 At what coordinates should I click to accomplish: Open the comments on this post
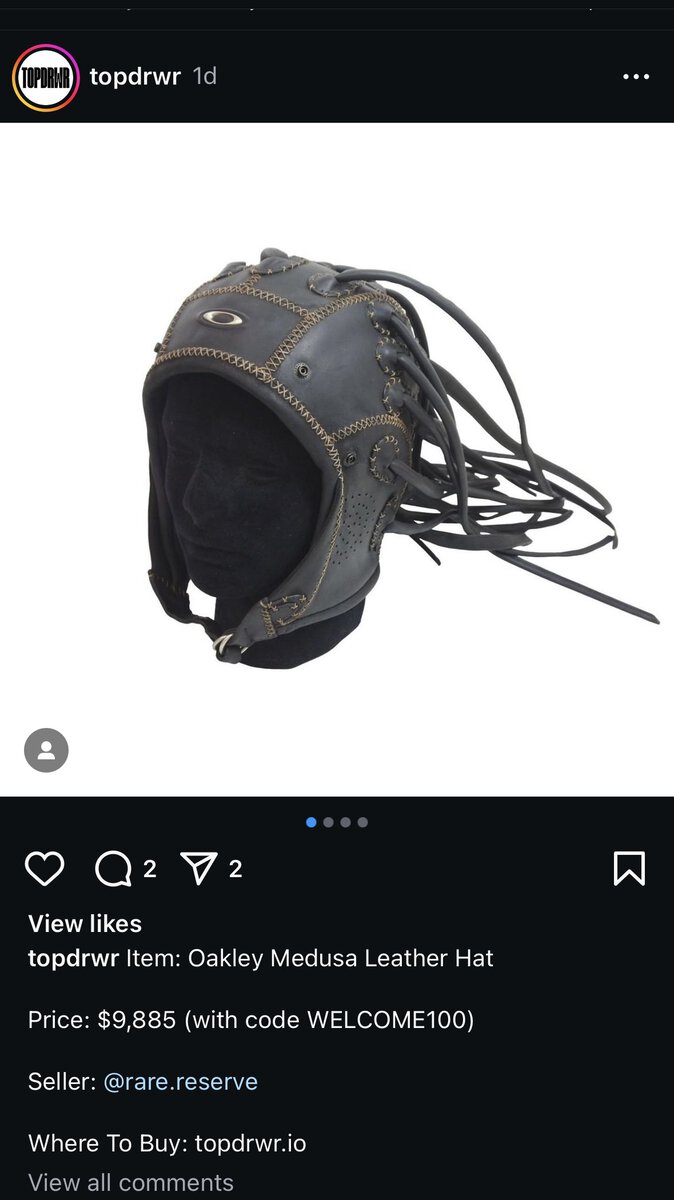[x=114, y=869]
